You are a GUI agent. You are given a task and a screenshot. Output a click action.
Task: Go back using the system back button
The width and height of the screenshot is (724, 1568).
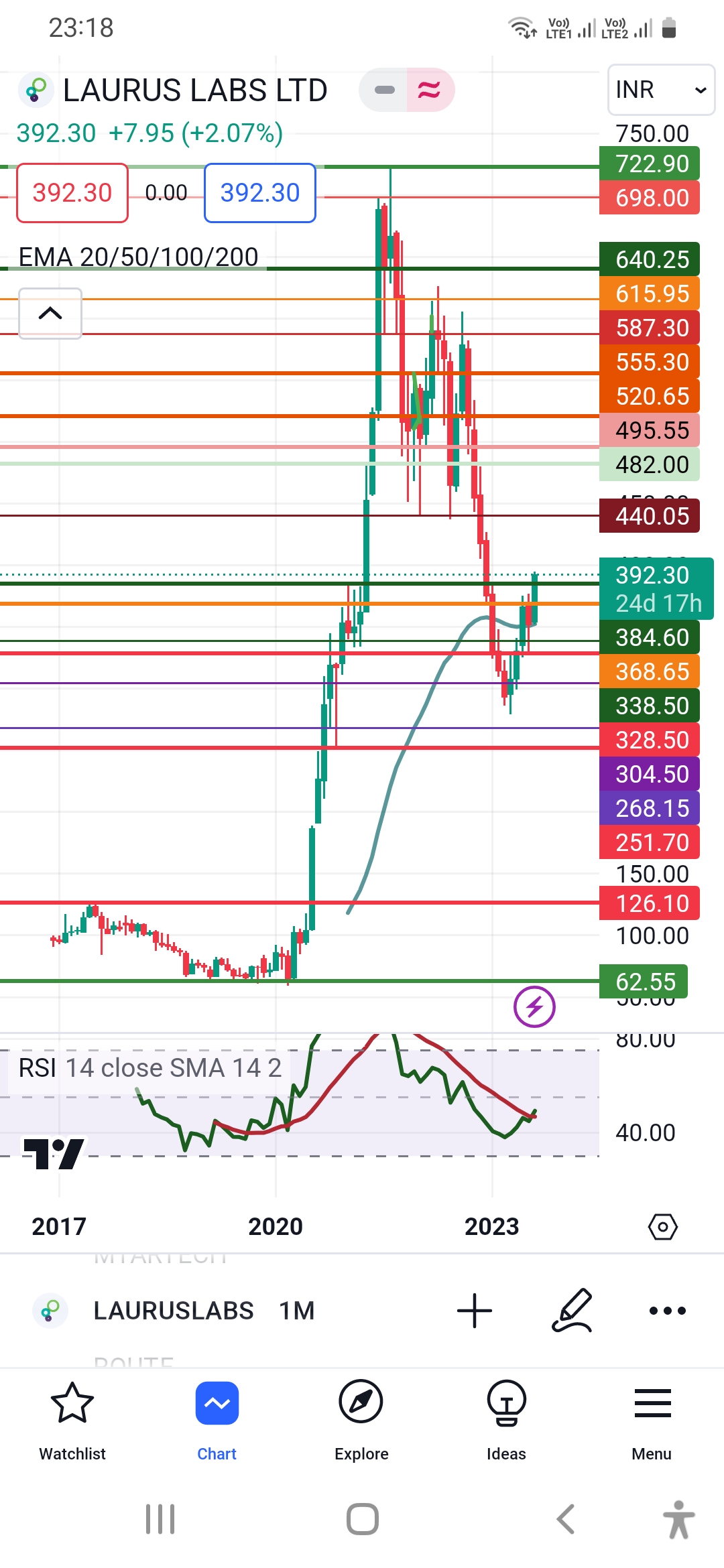[566, 1519]
